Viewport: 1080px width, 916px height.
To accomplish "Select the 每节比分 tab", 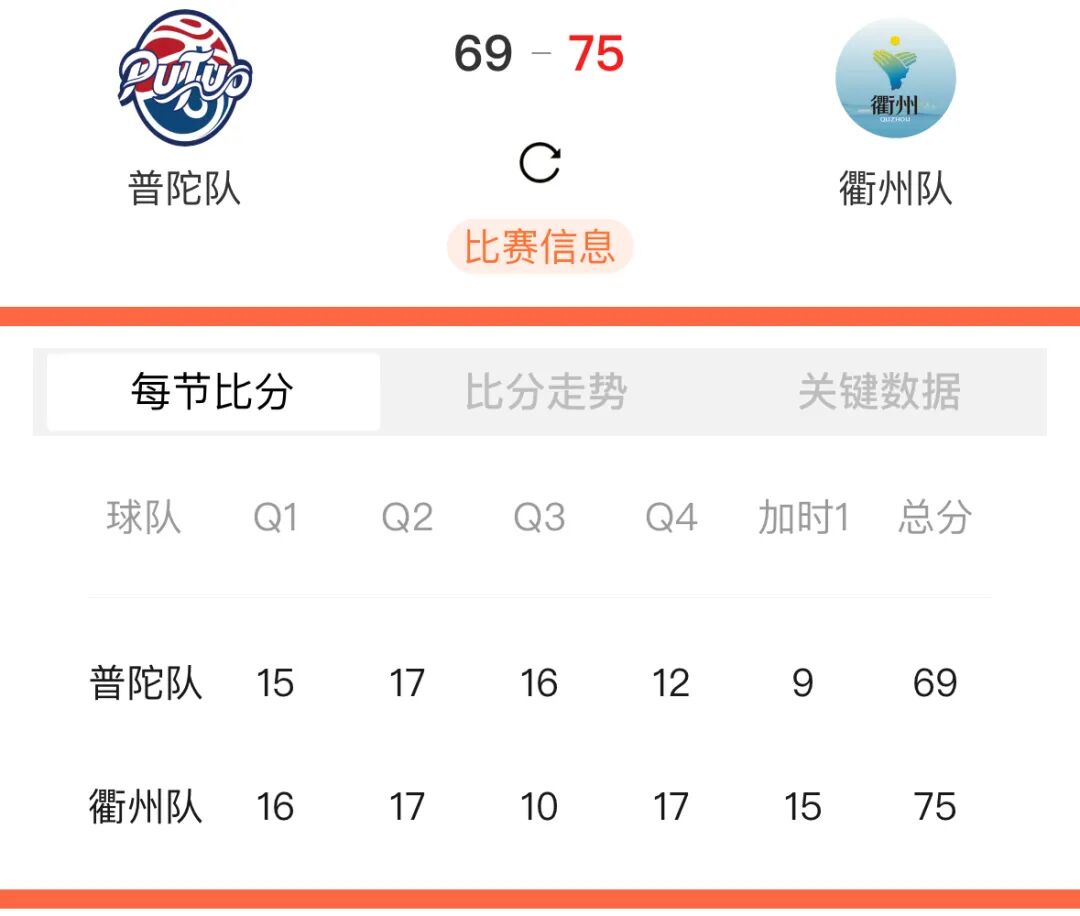I will [x=213, y=392].
